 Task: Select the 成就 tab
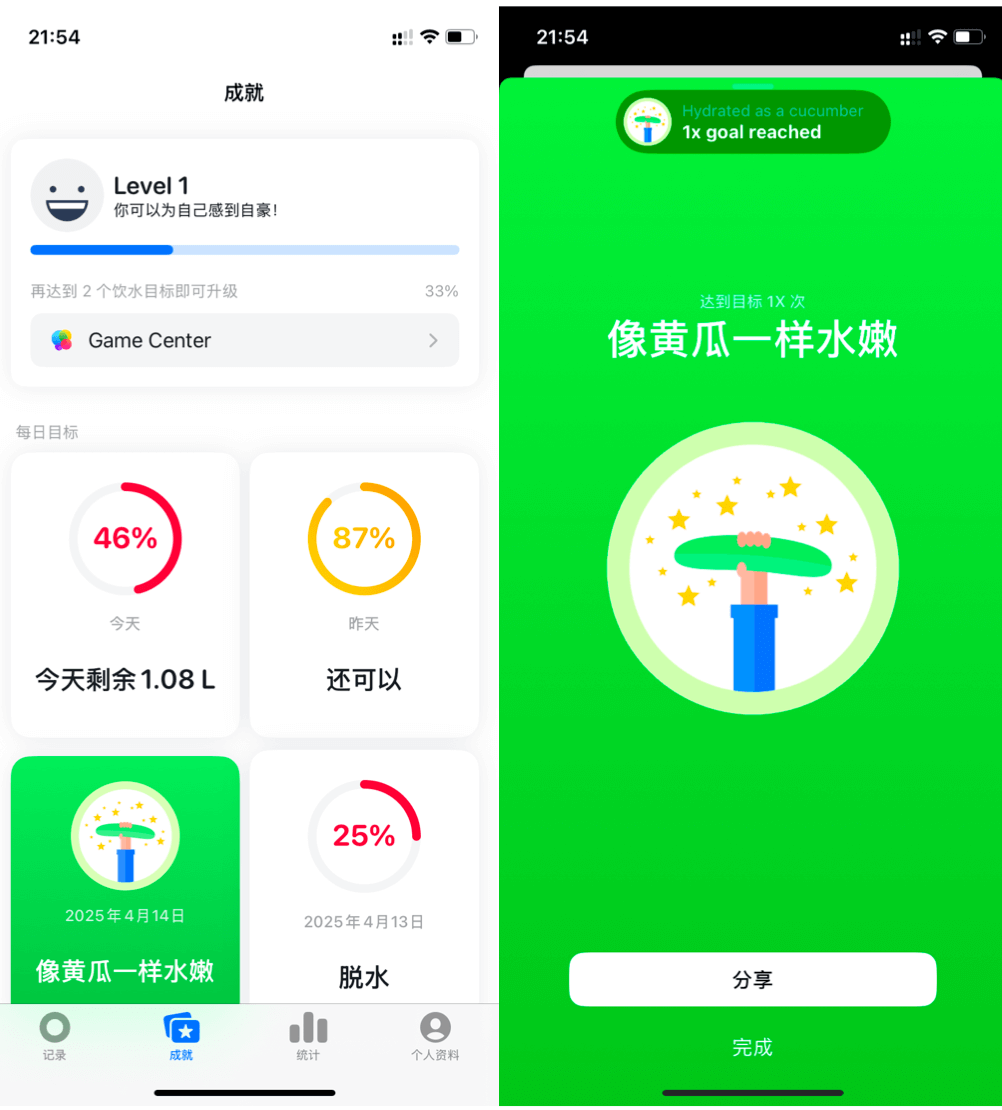tap(181, 1036)
